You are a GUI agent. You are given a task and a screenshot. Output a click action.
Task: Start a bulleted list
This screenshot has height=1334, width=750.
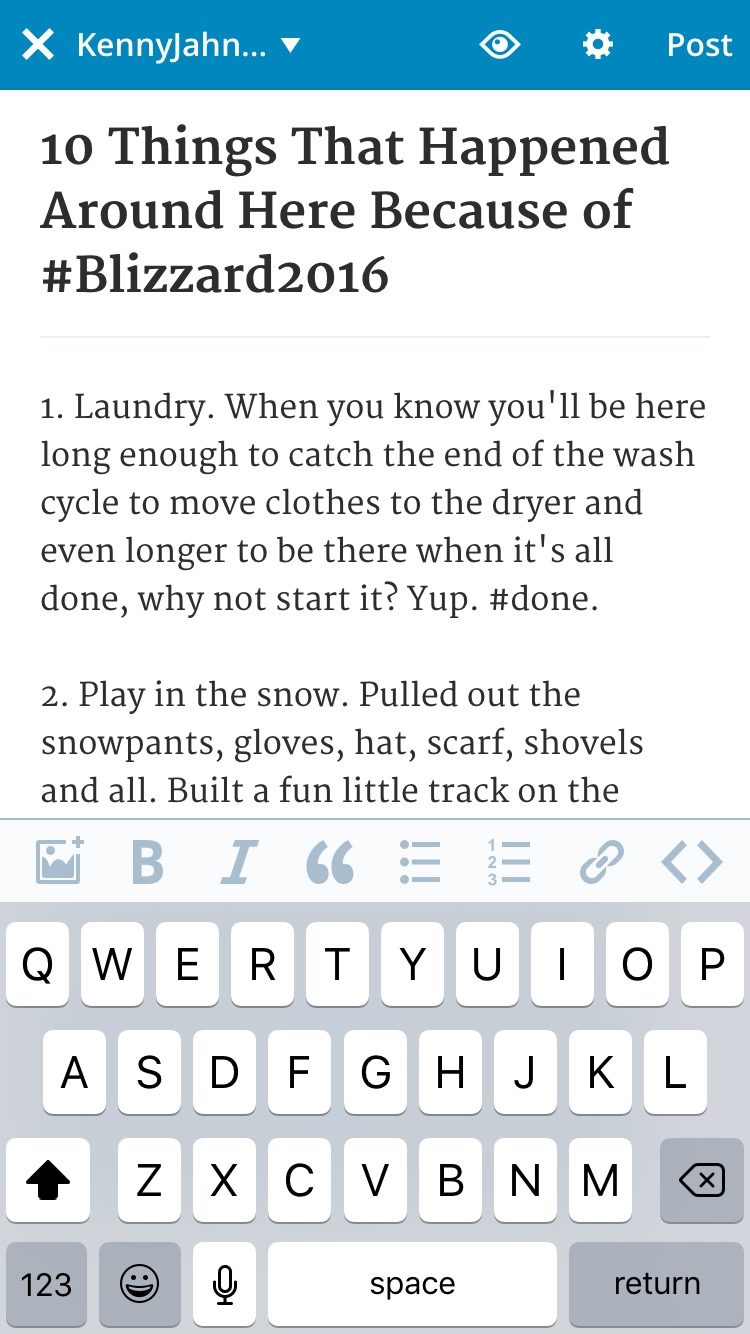pyautogui.click(x=420, y=861)
